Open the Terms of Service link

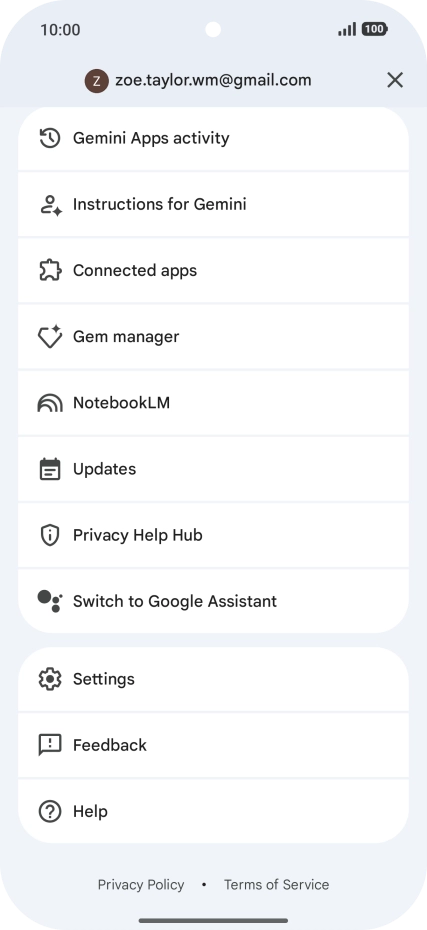click(x=276, y=884)
